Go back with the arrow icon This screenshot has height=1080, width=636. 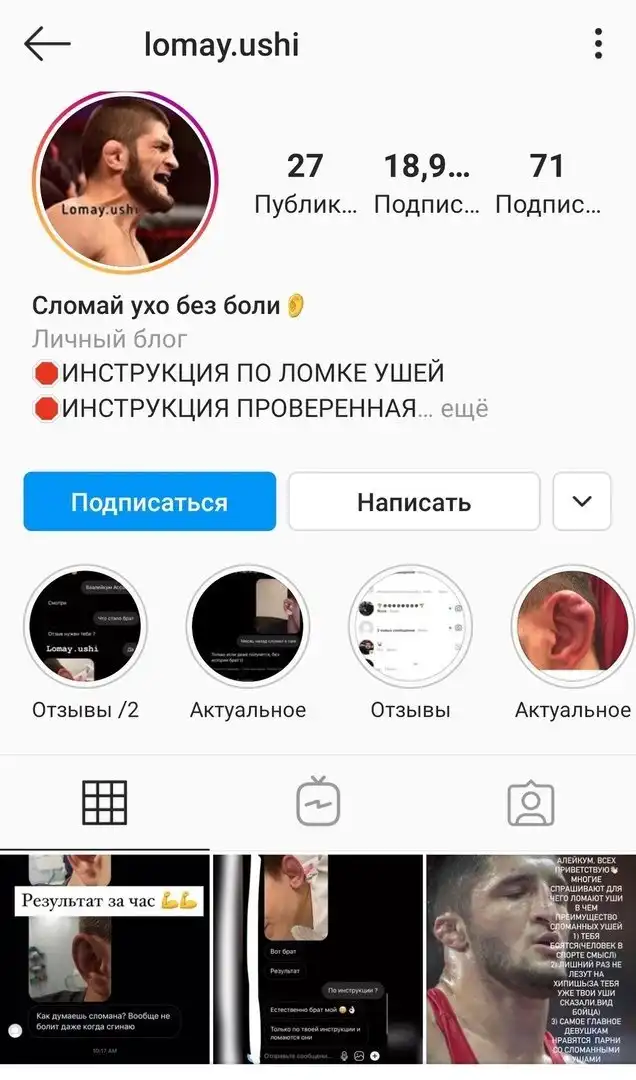point(47,44)
